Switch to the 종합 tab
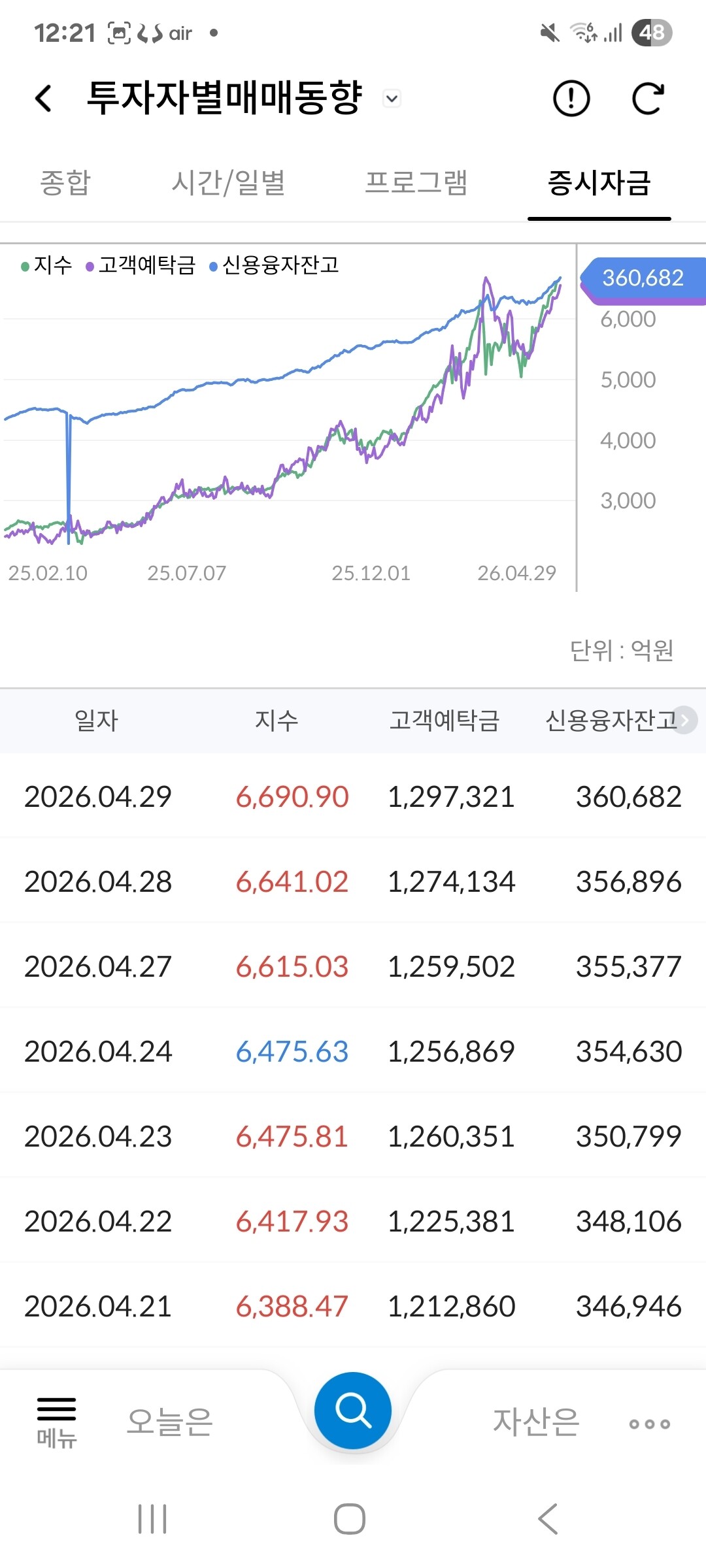 (x=65, y=182)
